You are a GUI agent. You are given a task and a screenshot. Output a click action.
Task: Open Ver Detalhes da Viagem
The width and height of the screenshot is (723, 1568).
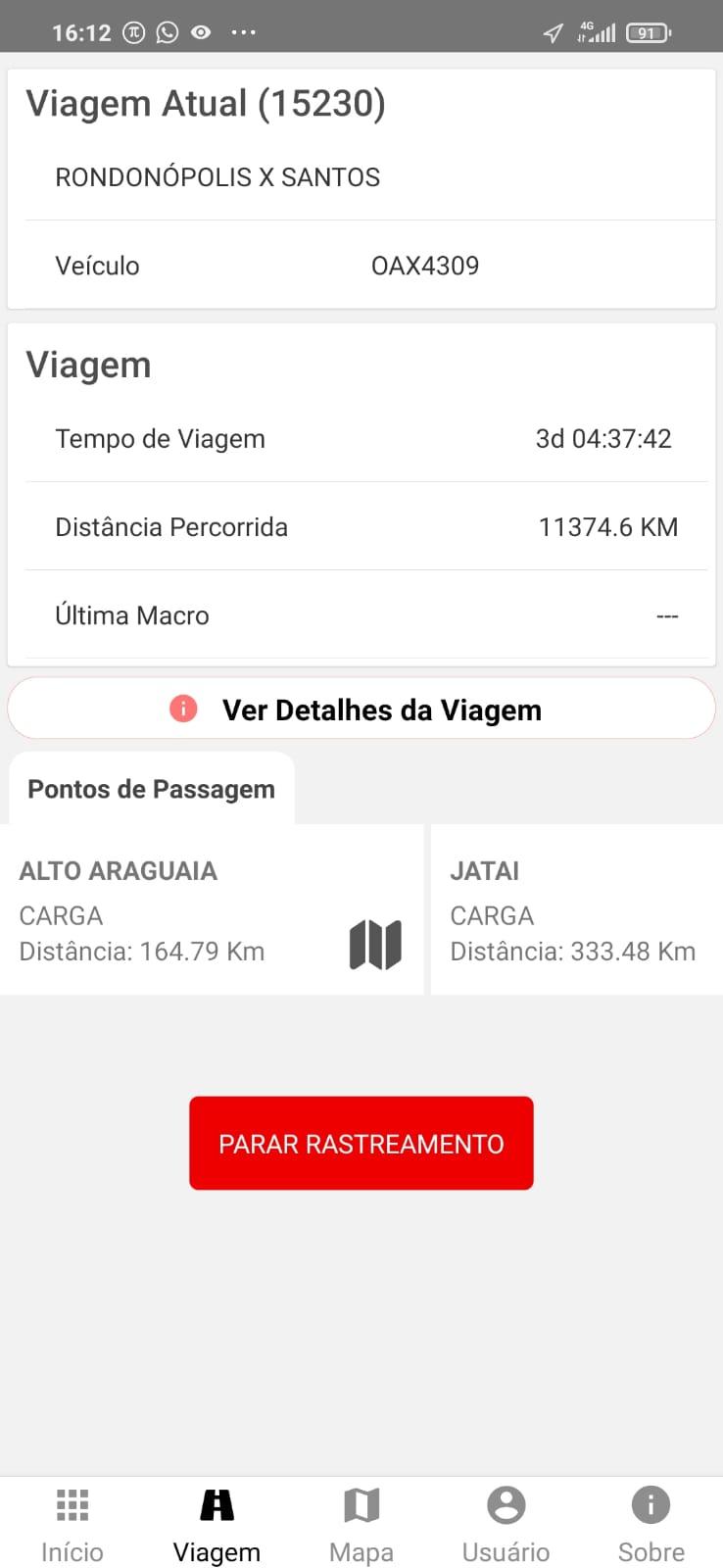point(361,709)
